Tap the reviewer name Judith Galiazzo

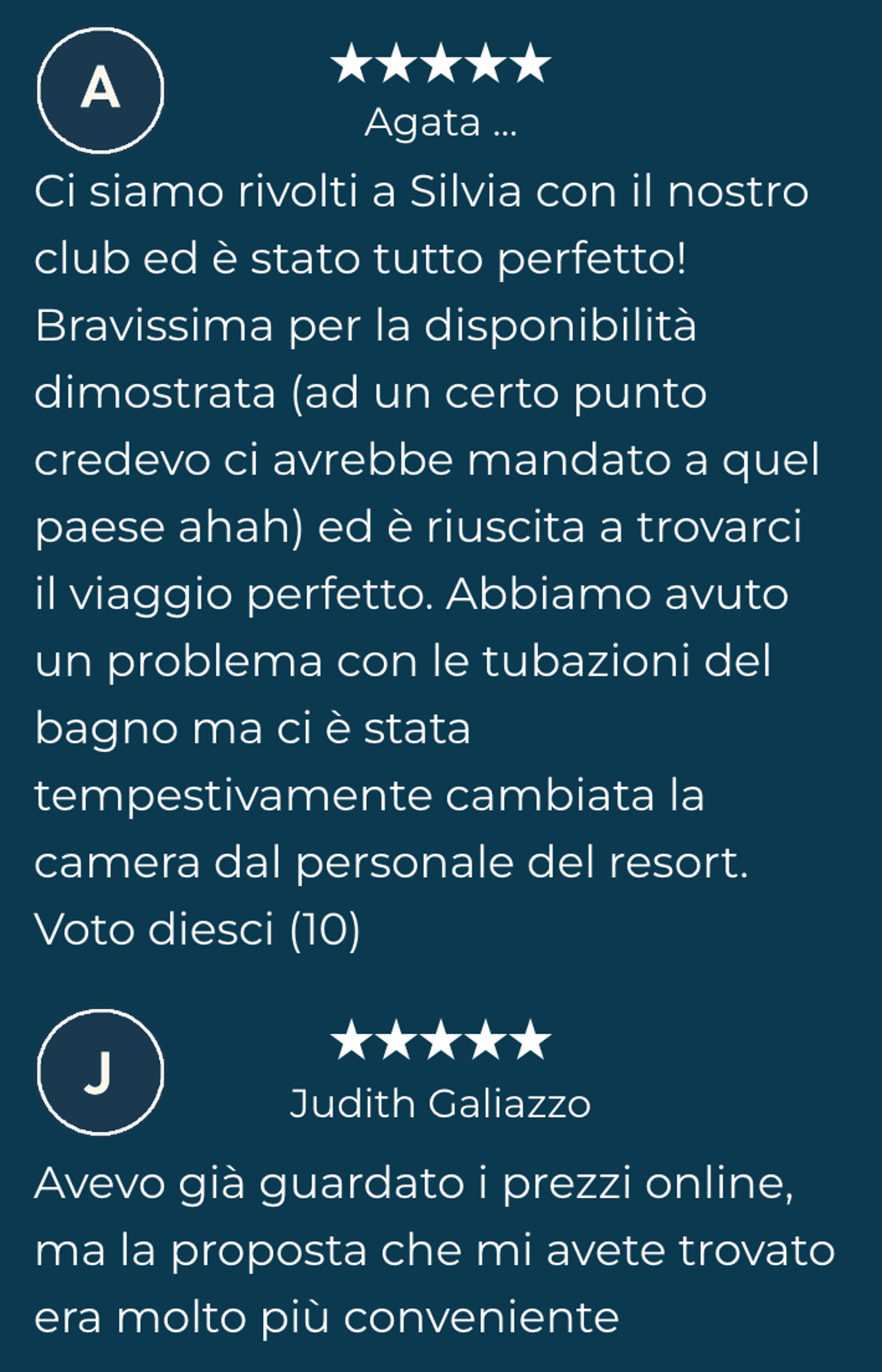click(440, 1104)
